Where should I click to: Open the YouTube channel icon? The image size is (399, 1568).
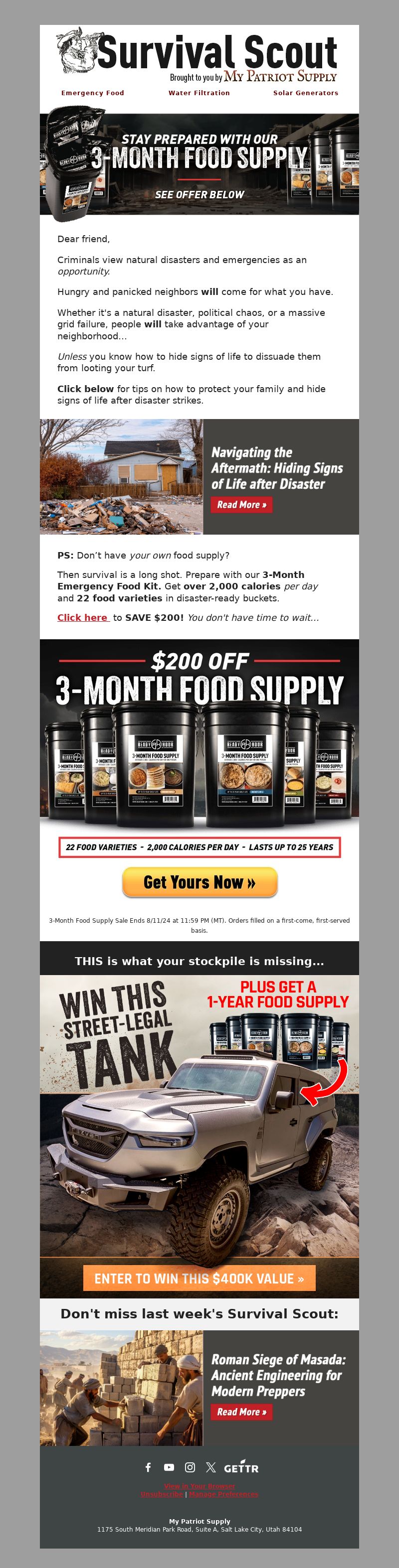(x=169, y=1467)
